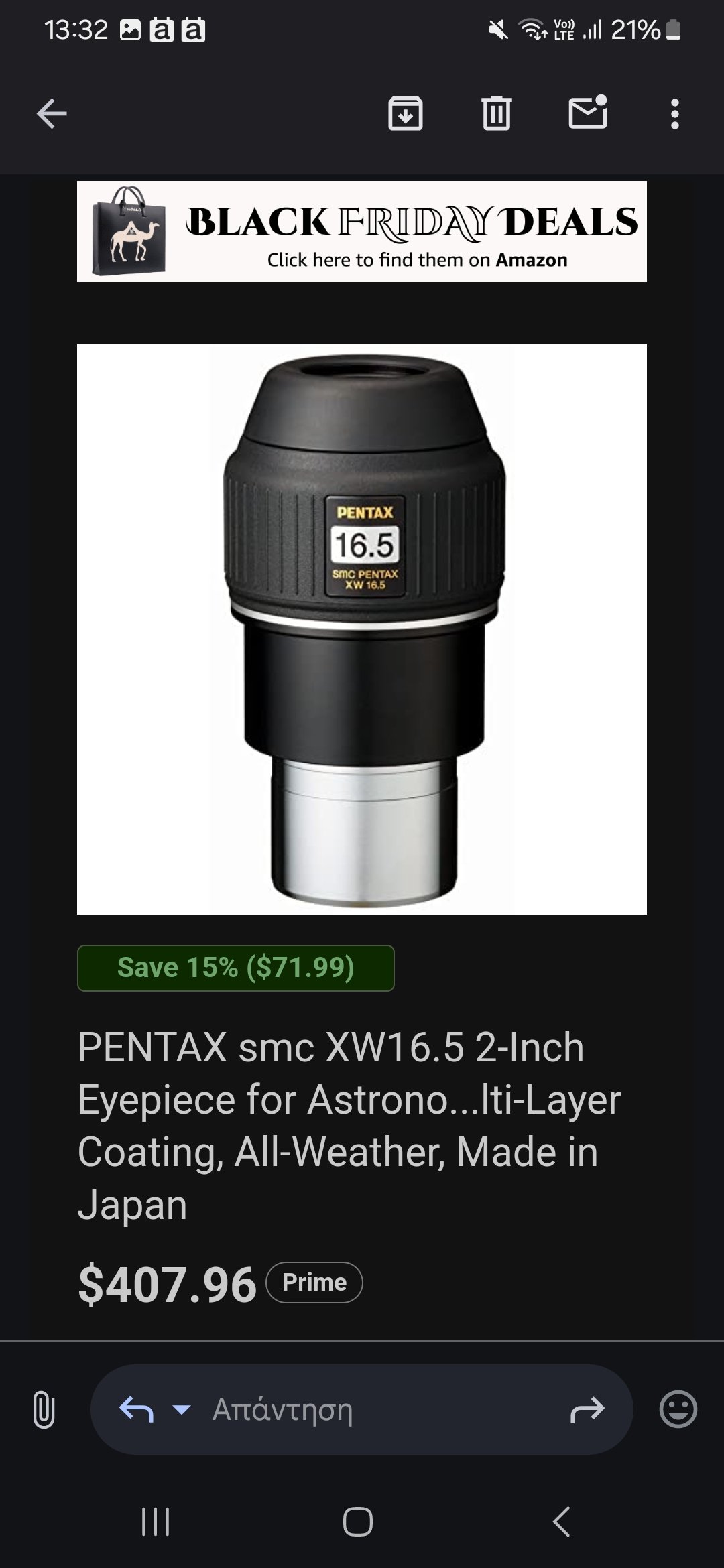Image resolution: width=724 pixels, height=1568 pixels.
Task: Tap the attachment paperclip icon
Action: pyautogui.click(x=44, y=1409)
